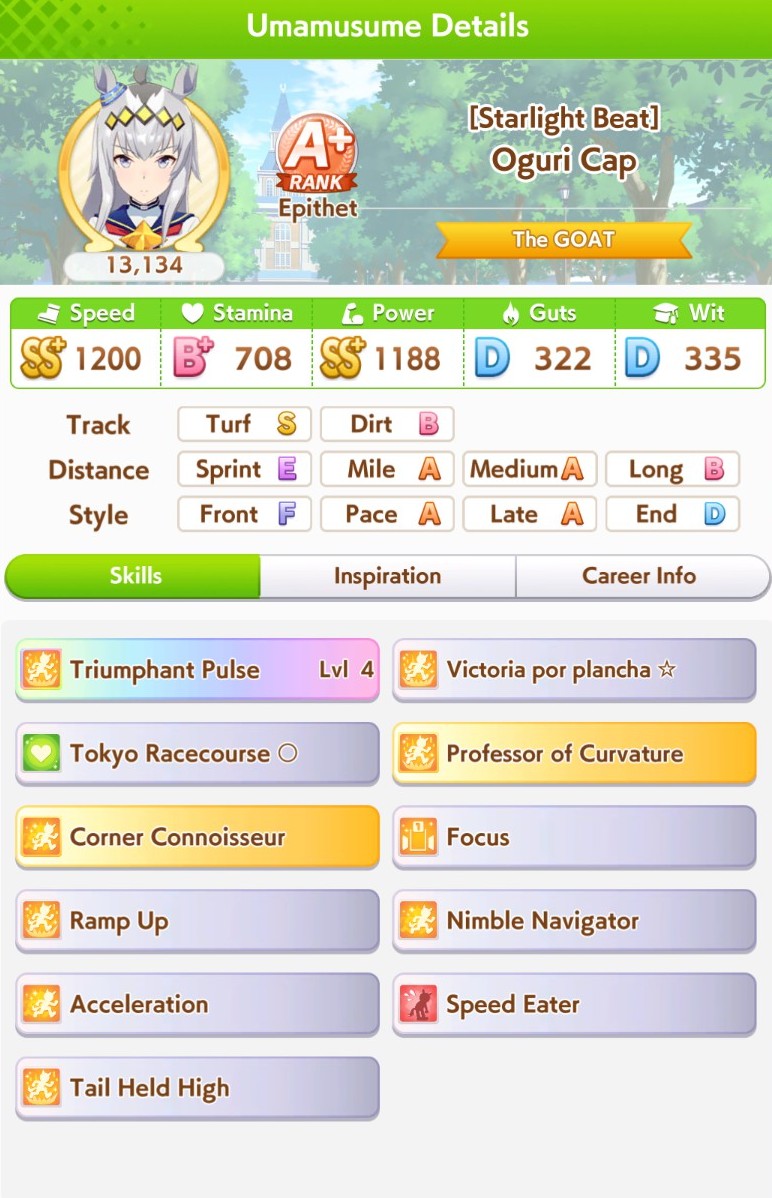772x1198 pixels.
Task: Show the Acceleration skill description
Action: [x=197, y=1004]
